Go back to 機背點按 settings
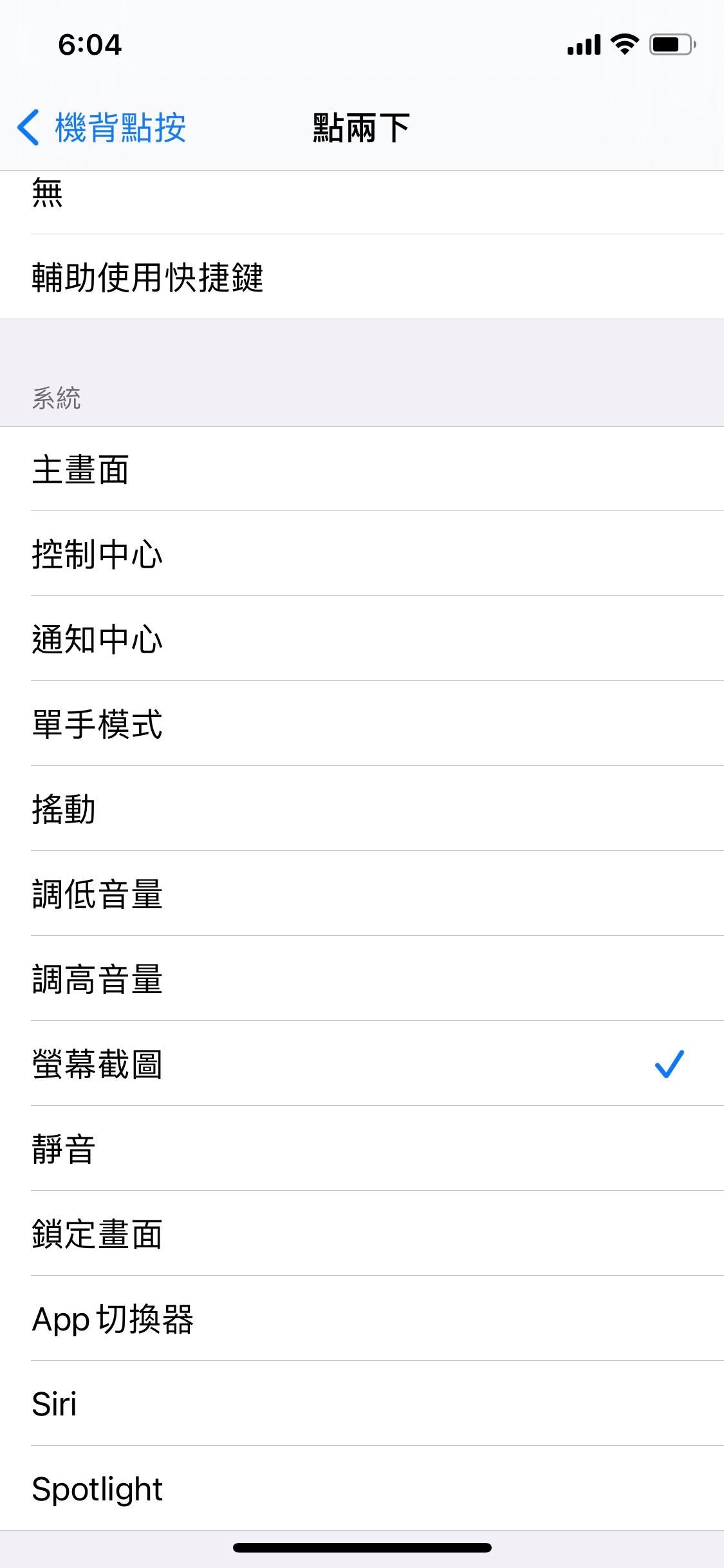 pyautogui.click(x=102, y=127)
